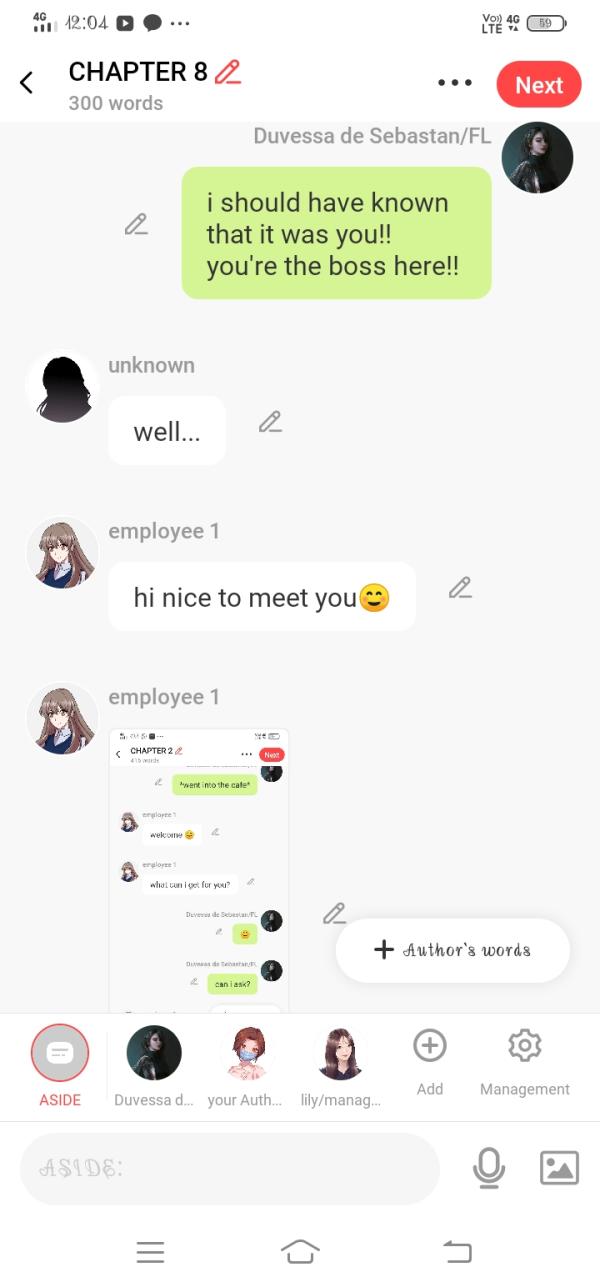Insert a picture into the chat

[559, 1168]
